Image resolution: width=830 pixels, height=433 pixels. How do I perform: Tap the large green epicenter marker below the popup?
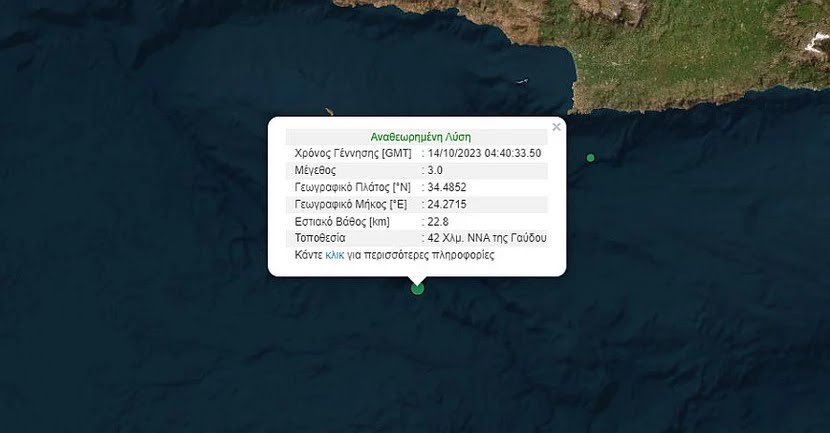418,289
